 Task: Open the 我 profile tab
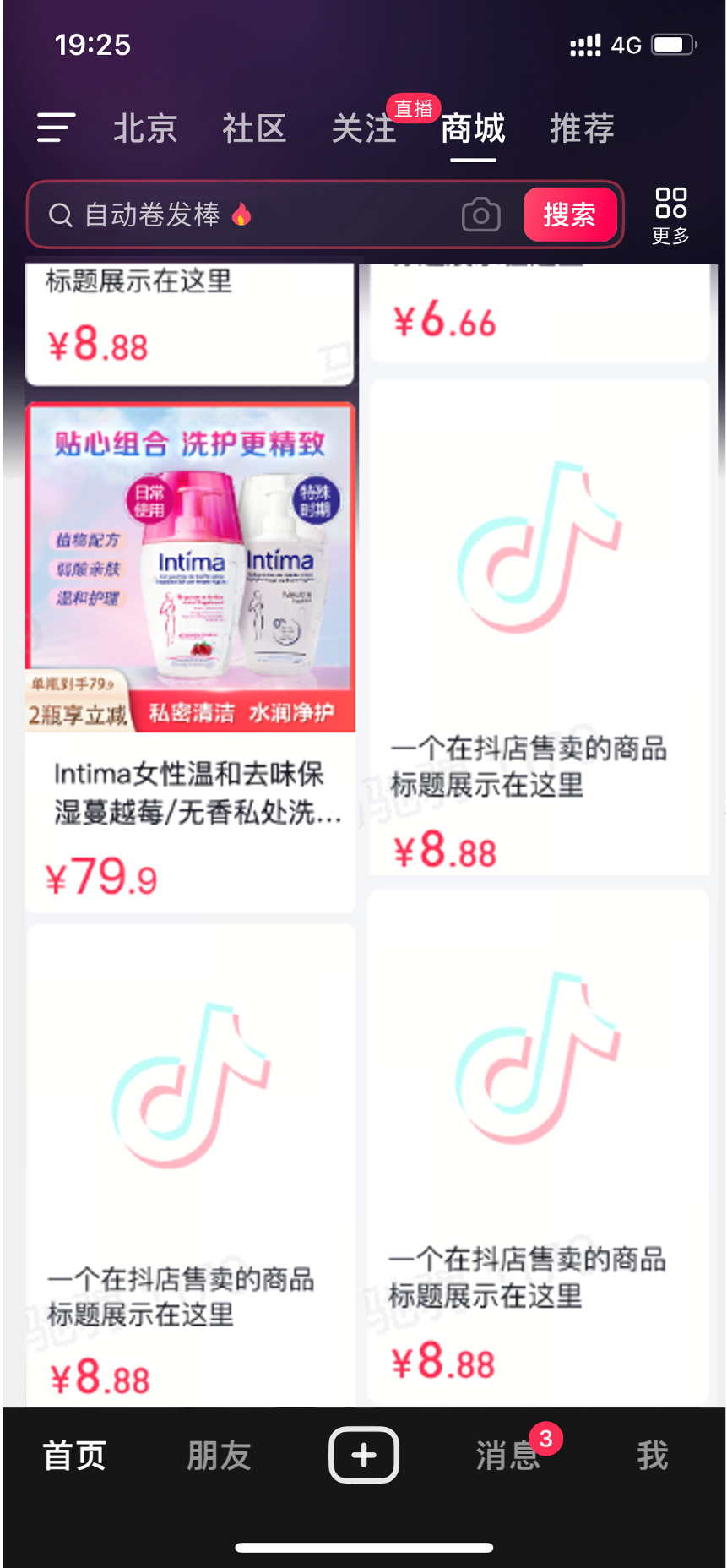pos(653,1455)
